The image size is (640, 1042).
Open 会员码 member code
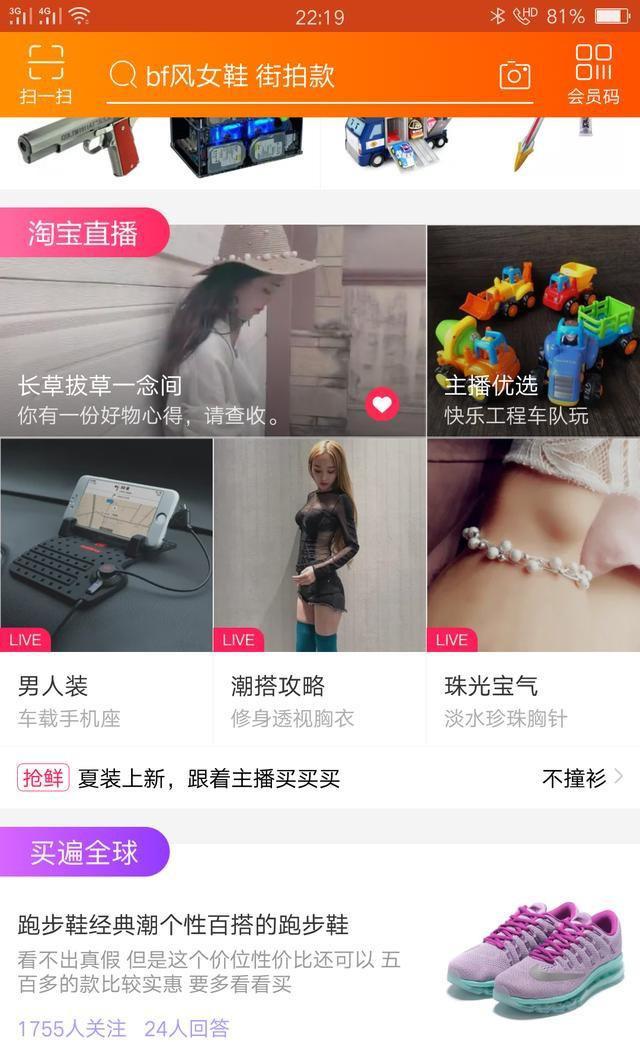[593, 74]
